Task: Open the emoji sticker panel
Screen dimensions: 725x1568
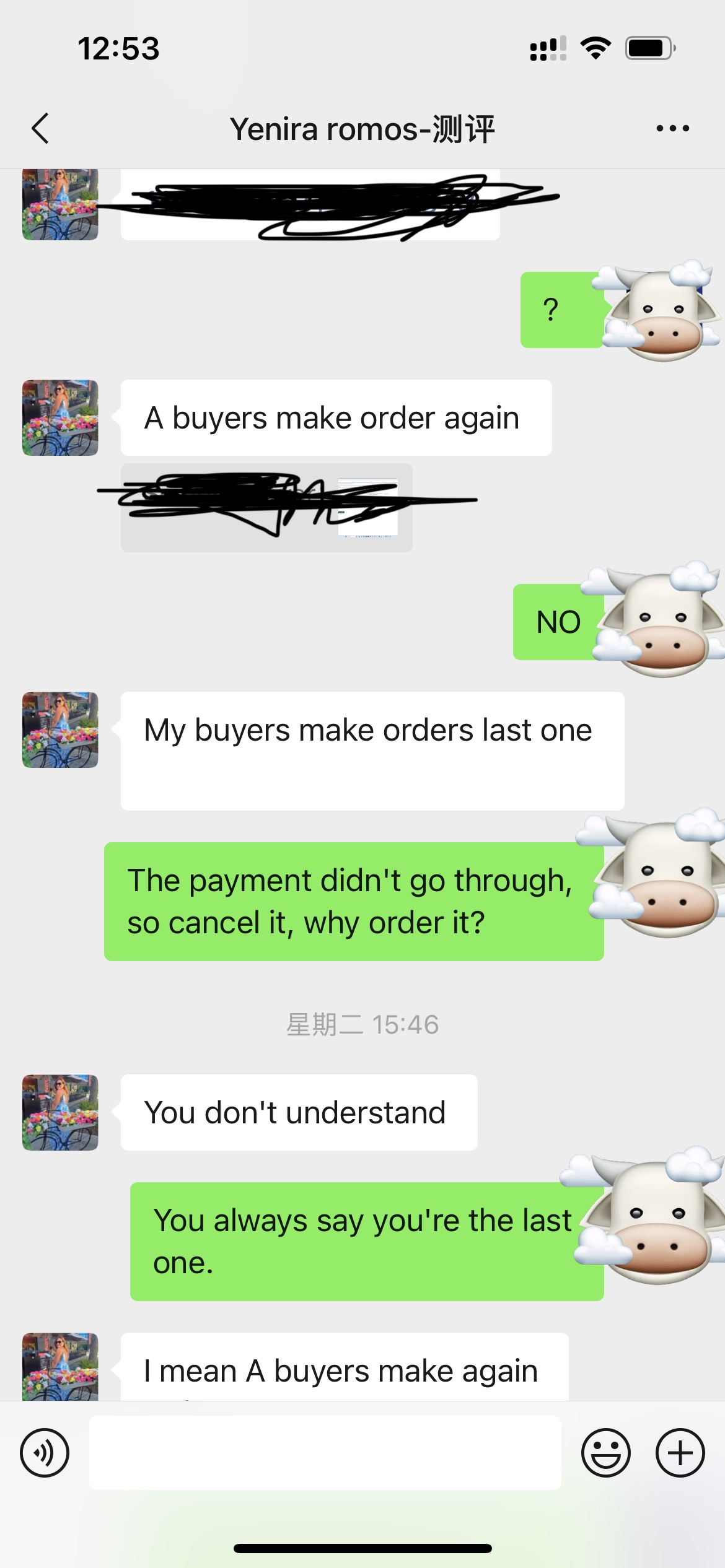Action: click(605, 1453)
